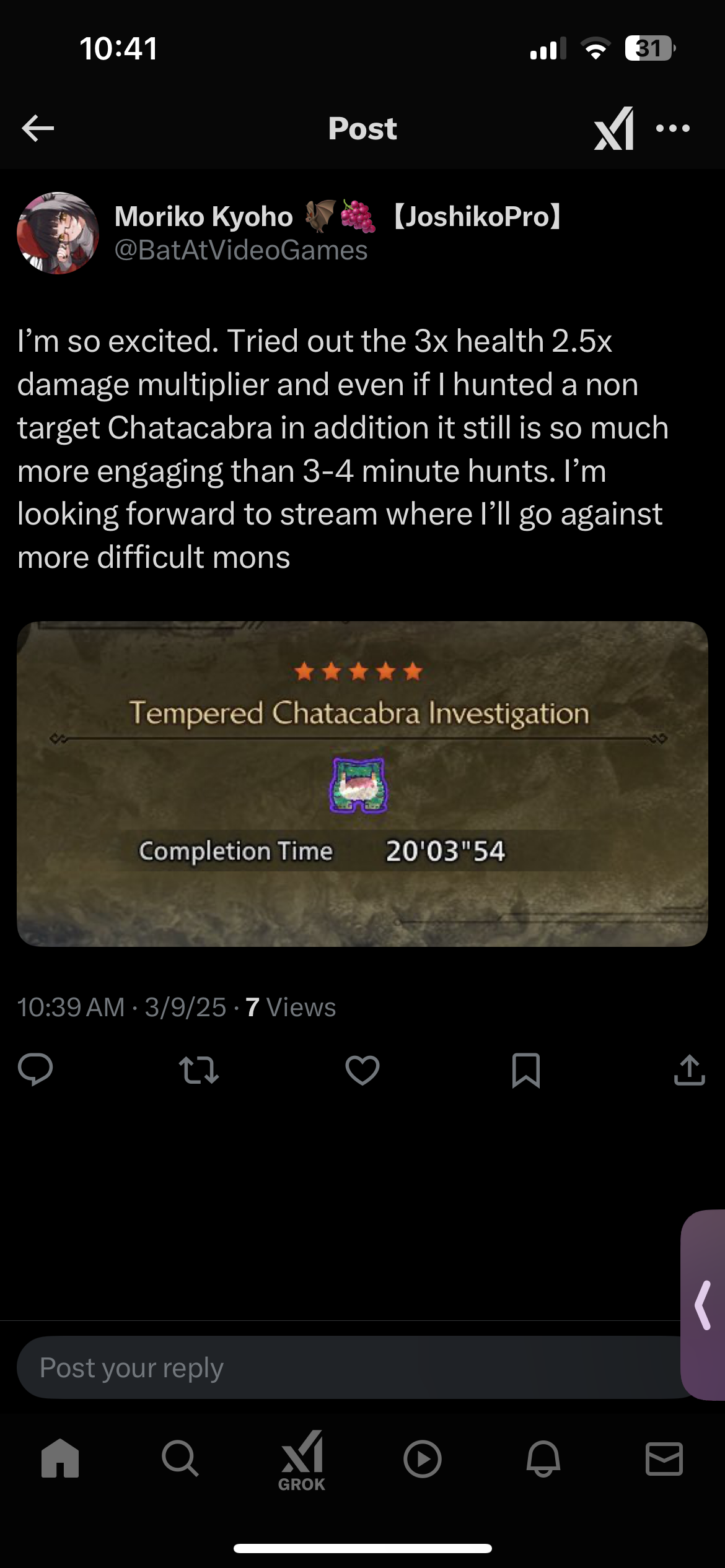Switch to the video play tab
Viewport: 725px width, 1568px height.
pyautogui.click(x=422, y=1459)
